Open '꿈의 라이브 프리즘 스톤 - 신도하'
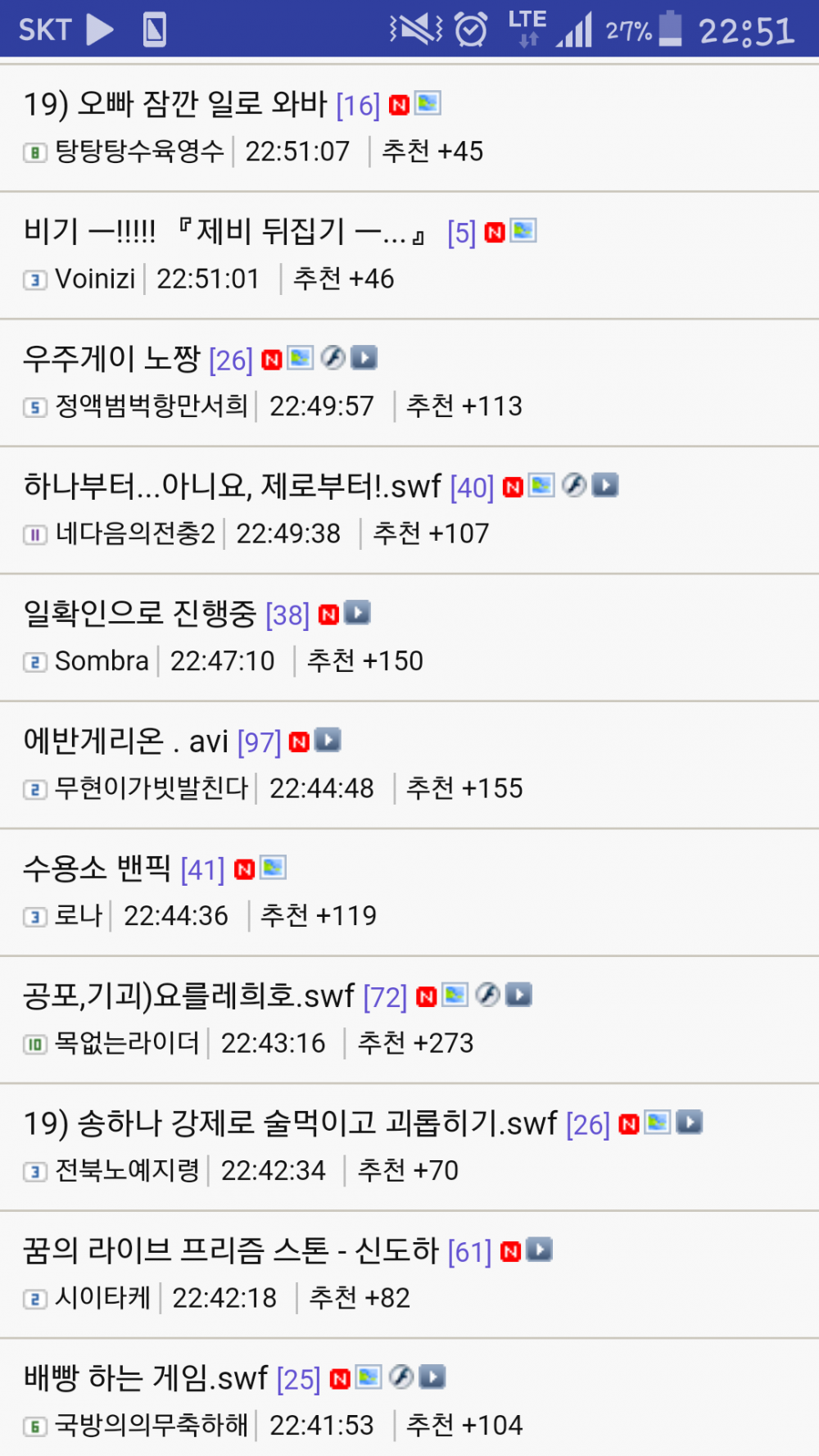Screen dimensions: 819x1456 (x=231, y=1251)
